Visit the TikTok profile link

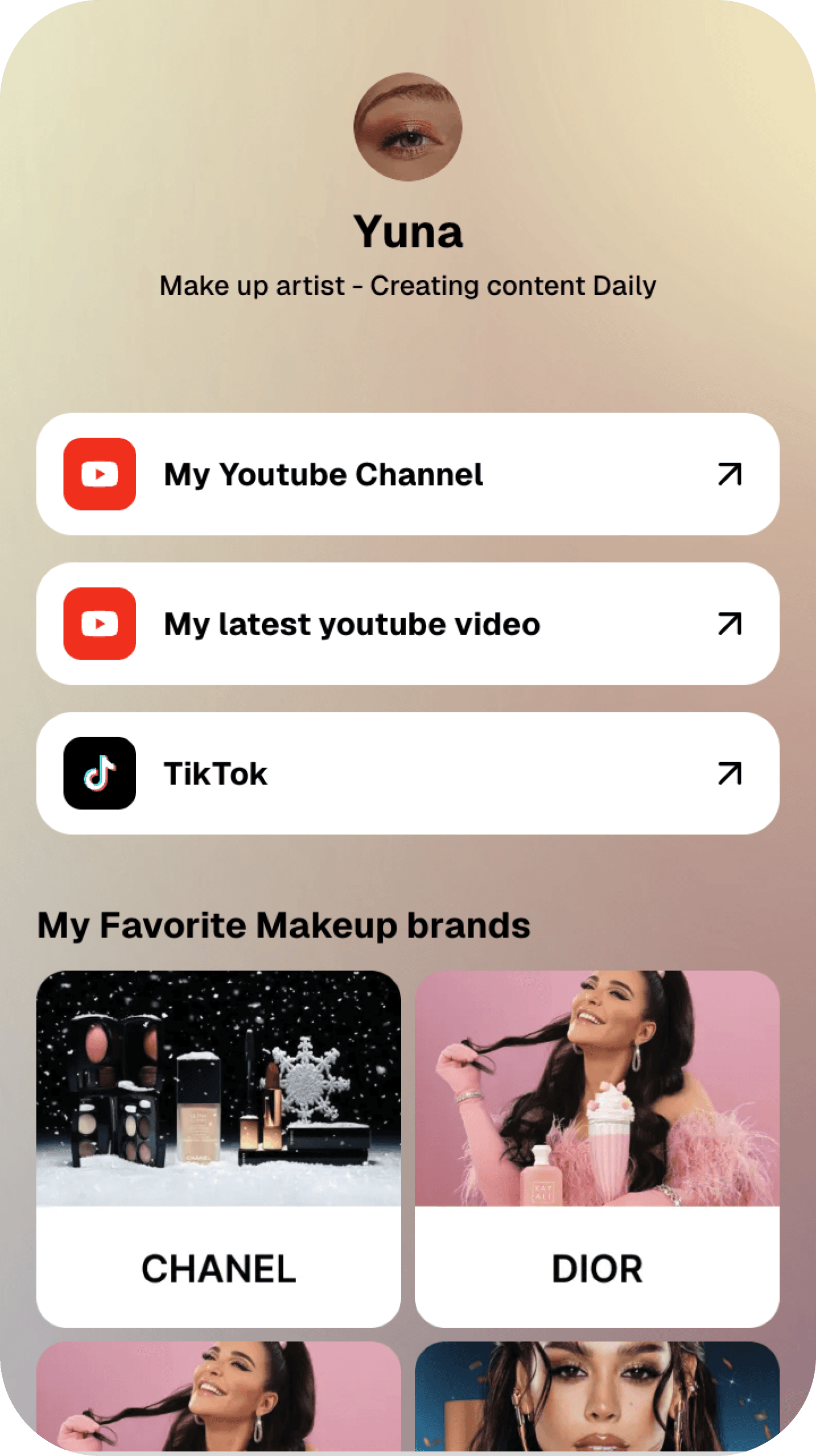tap(407, 774)
